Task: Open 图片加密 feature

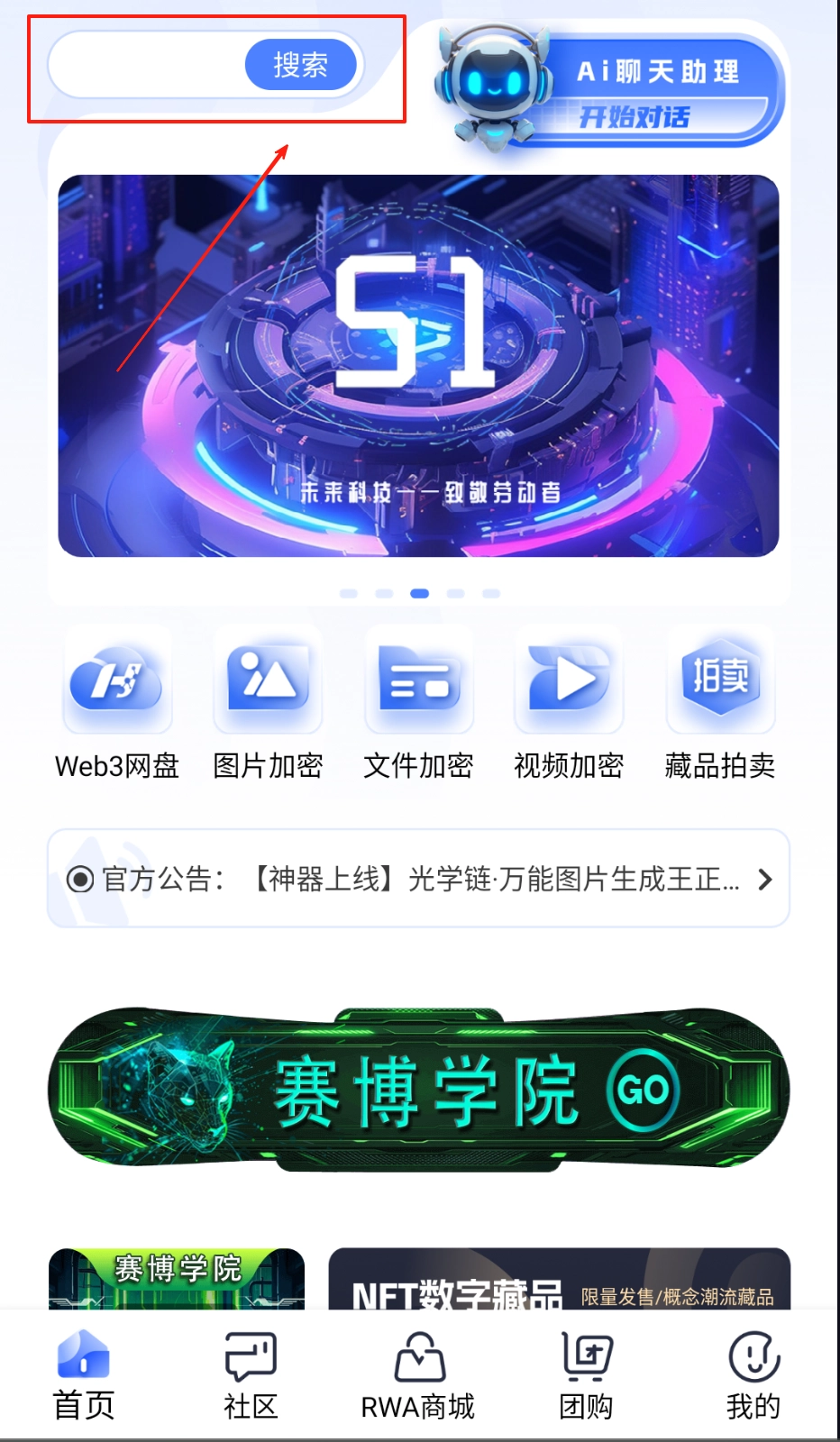Action: [x=268, y=703]
